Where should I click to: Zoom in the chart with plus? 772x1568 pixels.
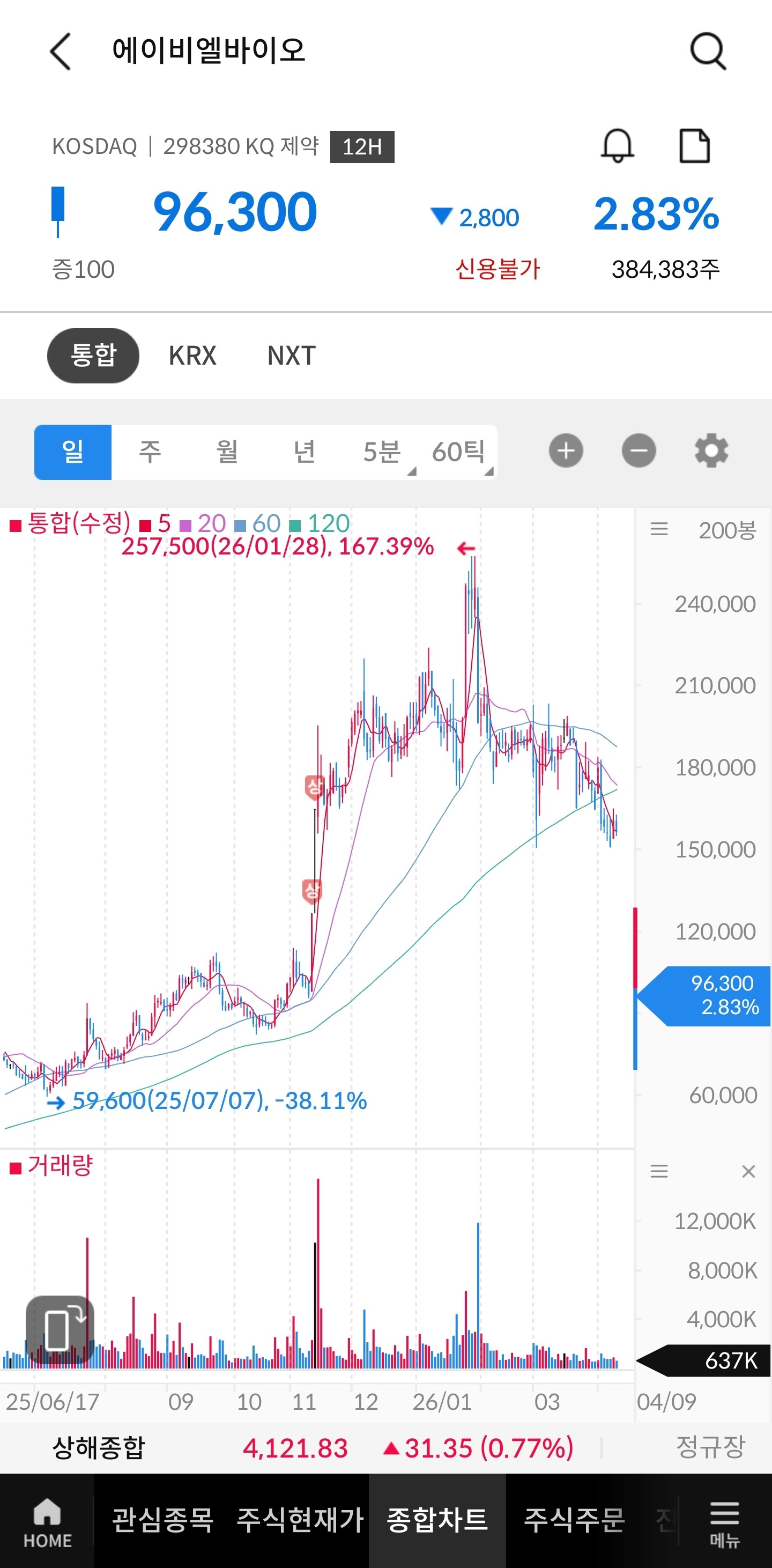[x=566, y=451]
